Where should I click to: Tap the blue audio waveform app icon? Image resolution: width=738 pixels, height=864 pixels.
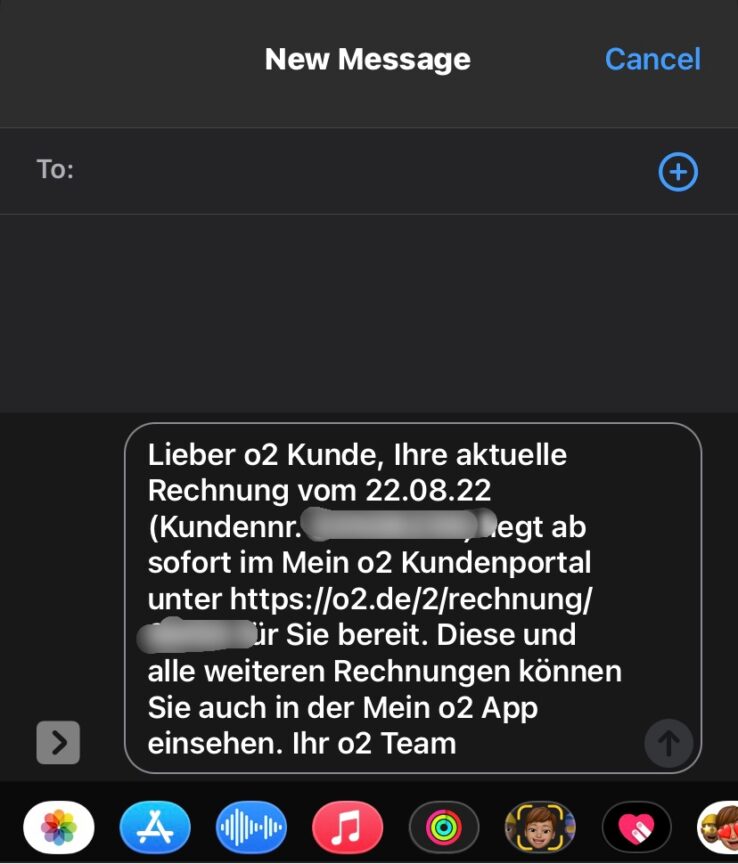[250, 827]
